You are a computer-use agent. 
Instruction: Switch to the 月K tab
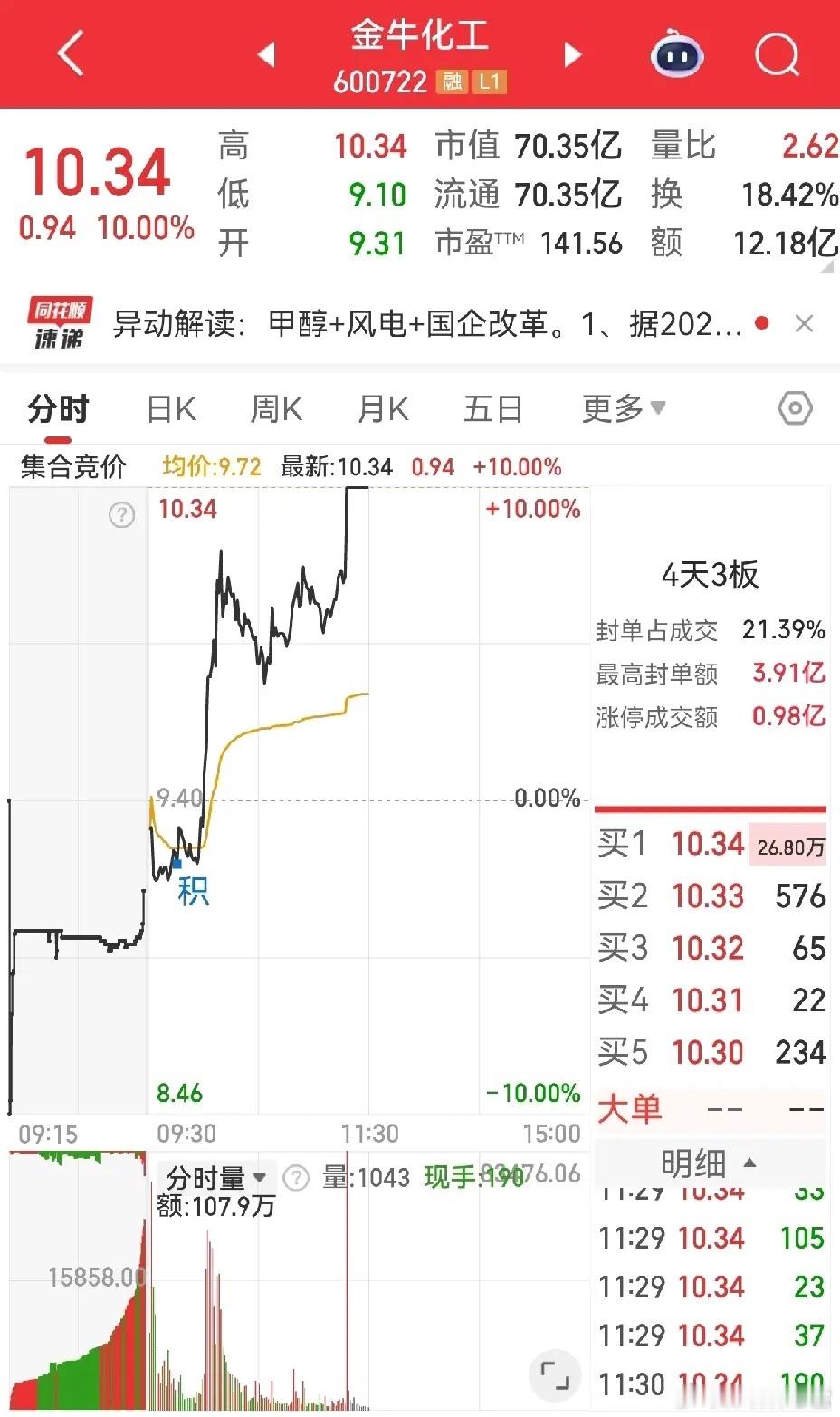(381, 408)
